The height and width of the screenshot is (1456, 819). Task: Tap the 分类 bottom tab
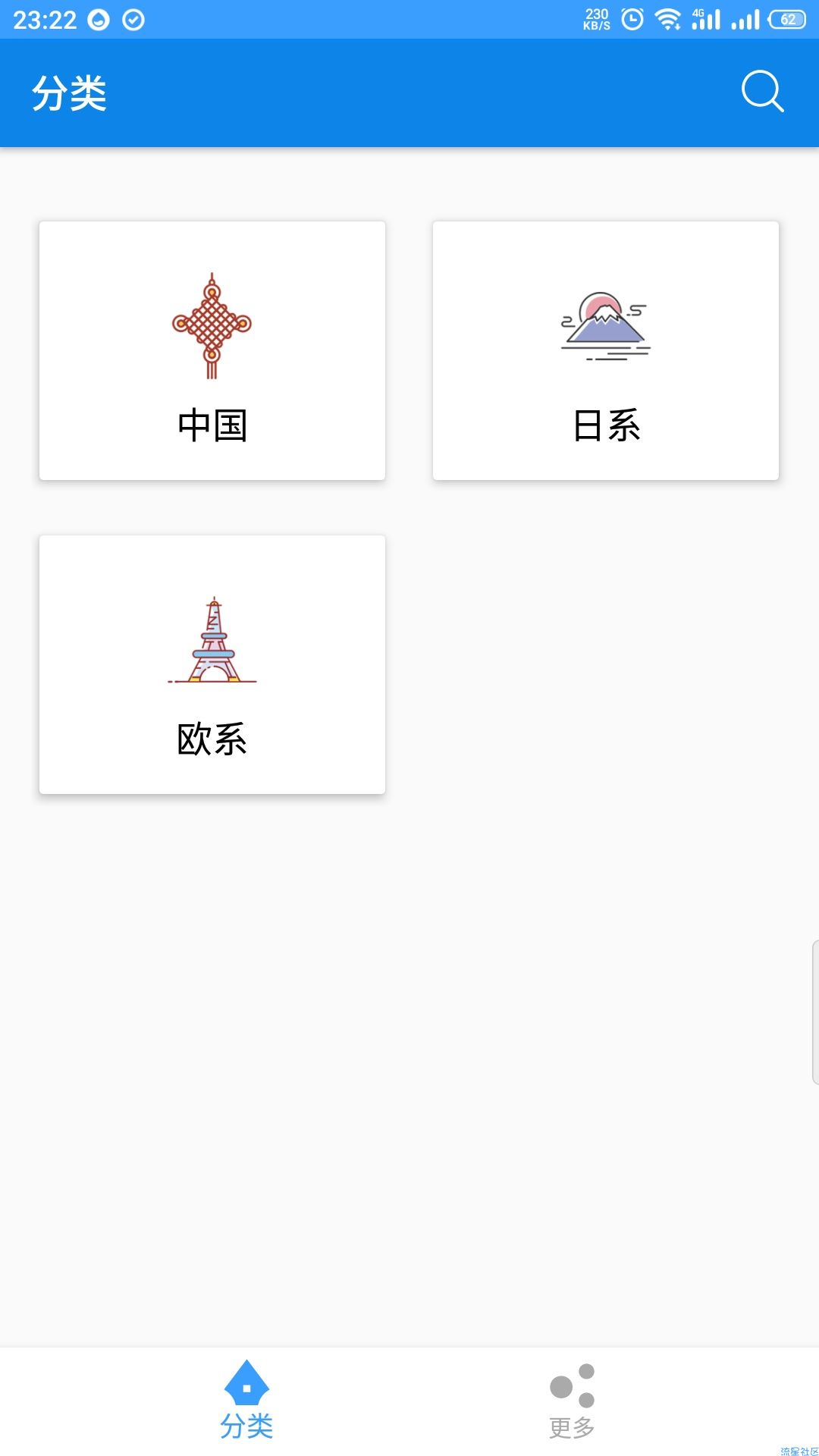point(246,1400)
